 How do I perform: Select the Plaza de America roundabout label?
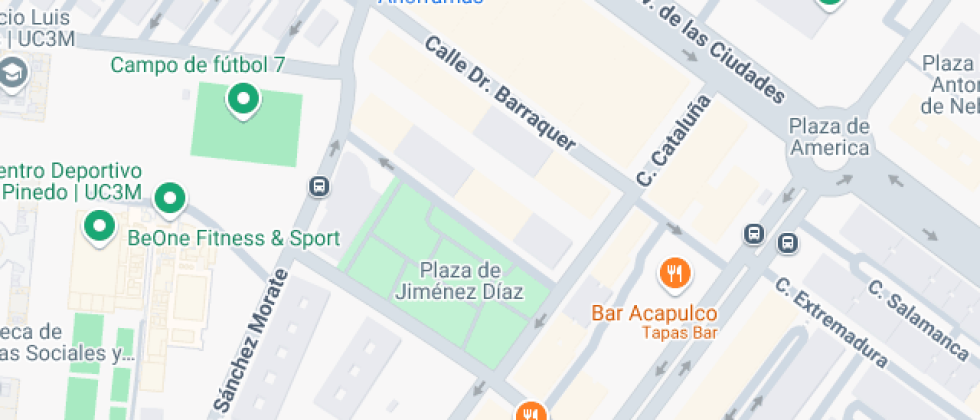click(x=829, y=137)
